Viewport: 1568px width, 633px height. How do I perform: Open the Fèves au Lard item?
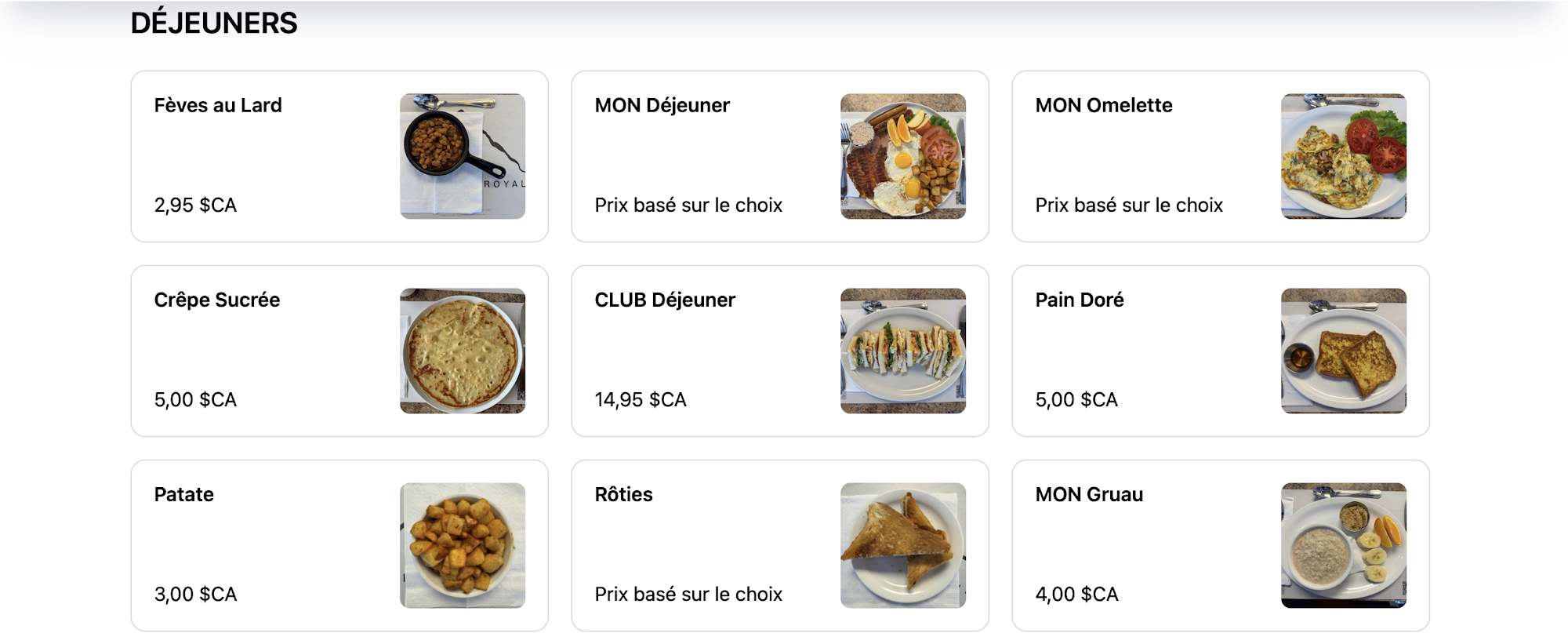coord(339,156)
